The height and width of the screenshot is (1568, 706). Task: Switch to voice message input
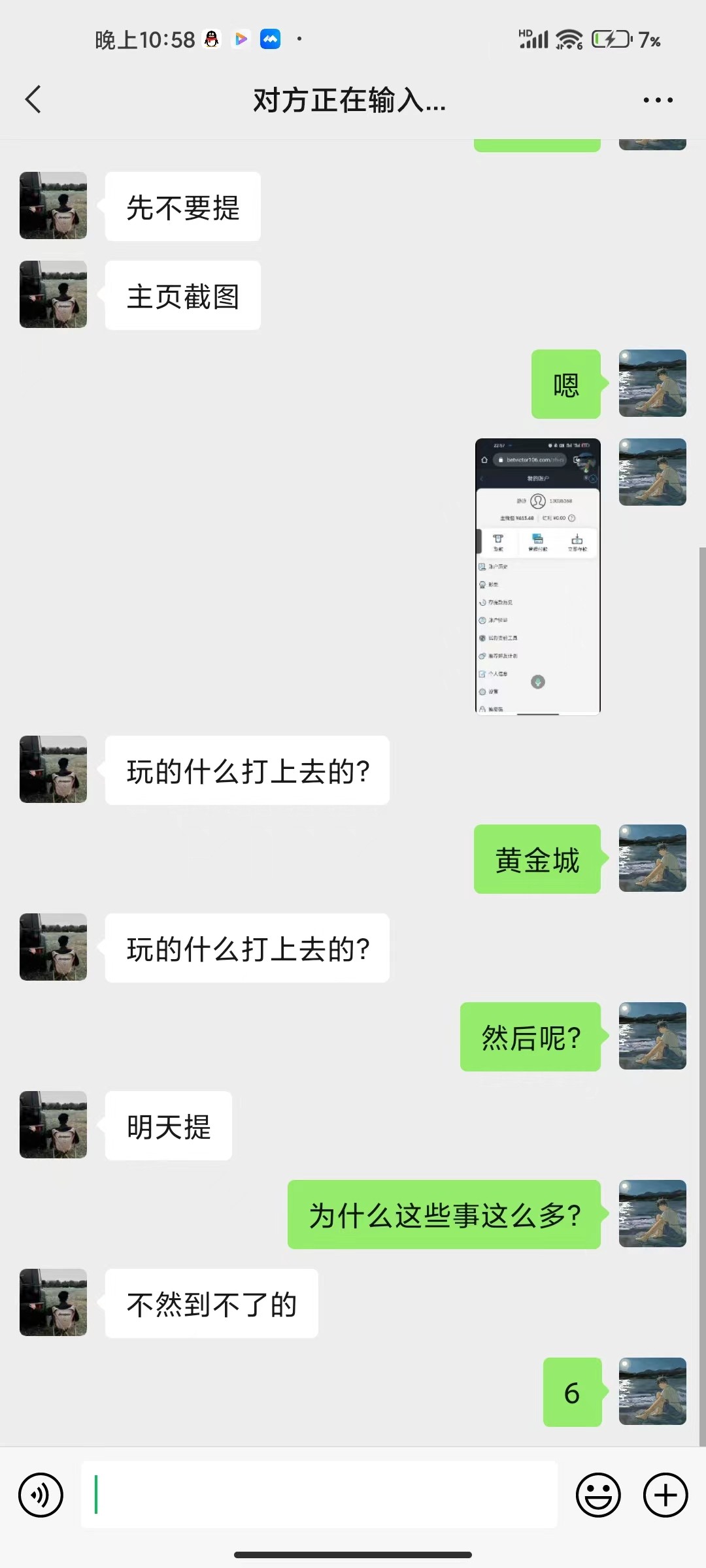41,1495
